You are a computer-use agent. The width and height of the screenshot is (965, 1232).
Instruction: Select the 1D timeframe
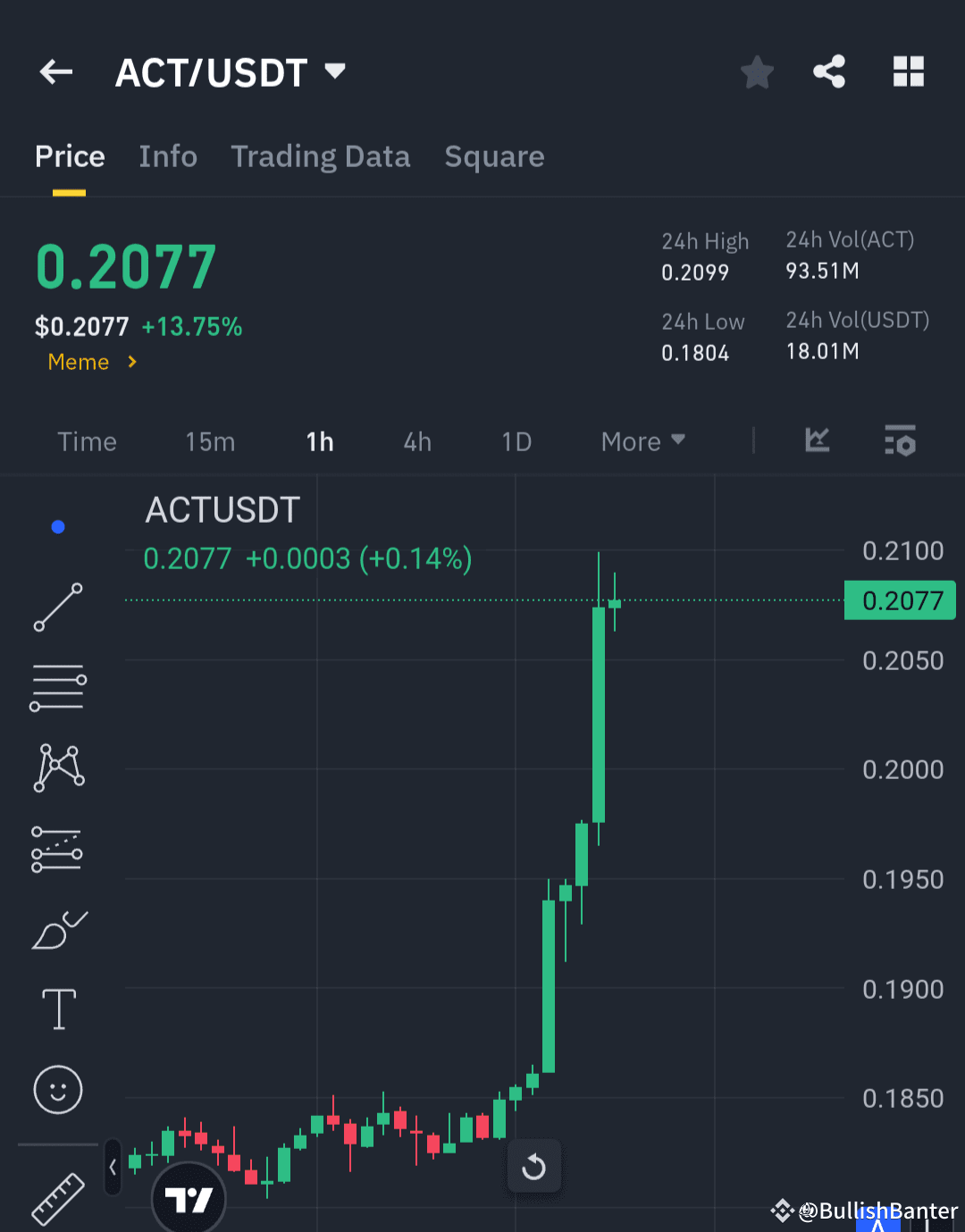pos(516,440)
